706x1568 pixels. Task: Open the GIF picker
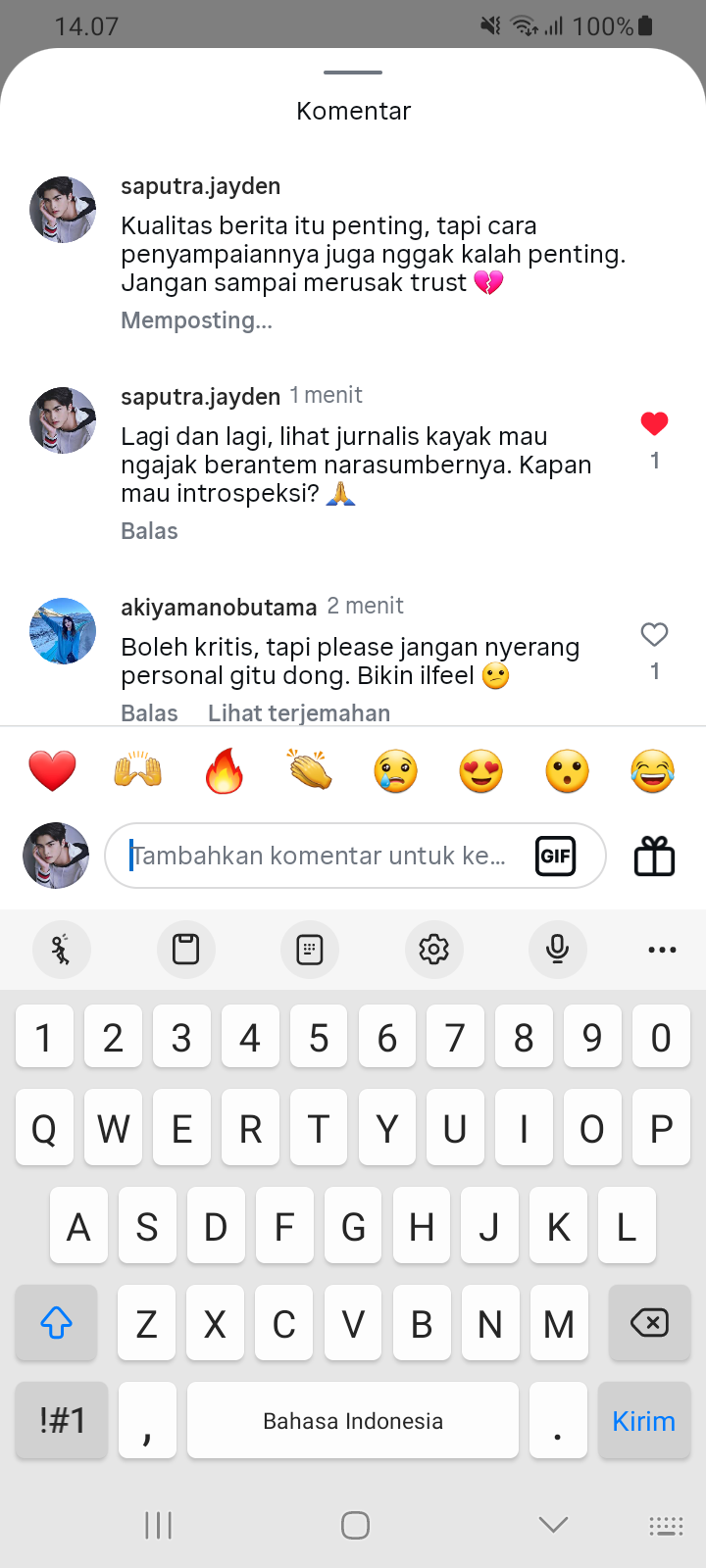pyautogui.click(x=556, y=856)
